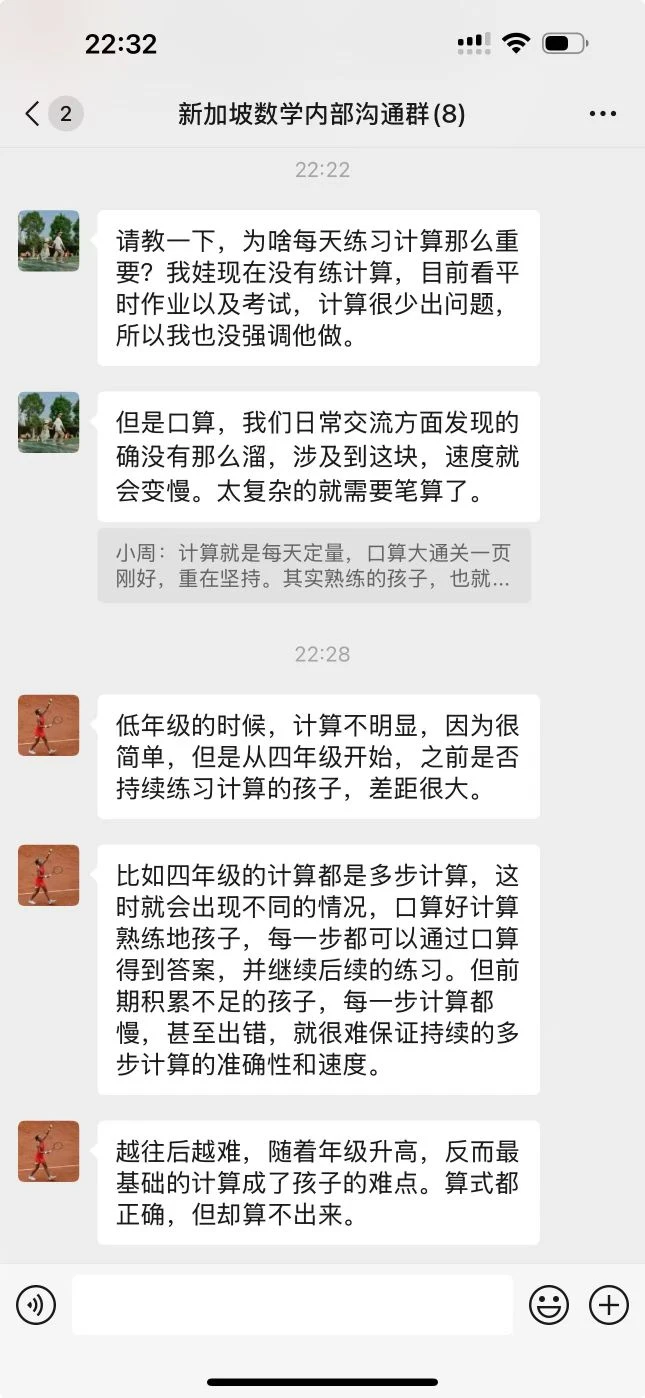
Task: Open the emoji sticker panel
Action: click(x=549, y=1305)
